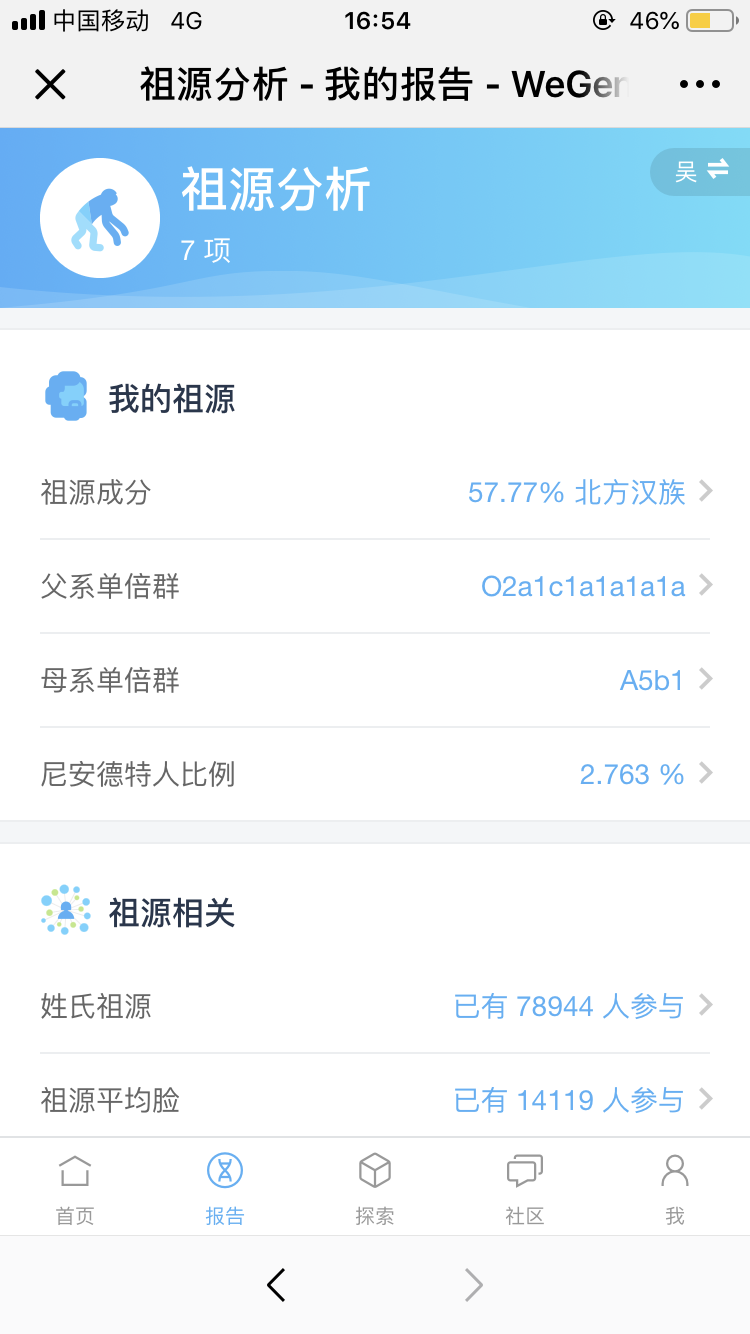Viewport: 750px width, 1334px height.
Task: Open 祖源成分 57.77% 北方汉族 details
Action: [375, 492]
